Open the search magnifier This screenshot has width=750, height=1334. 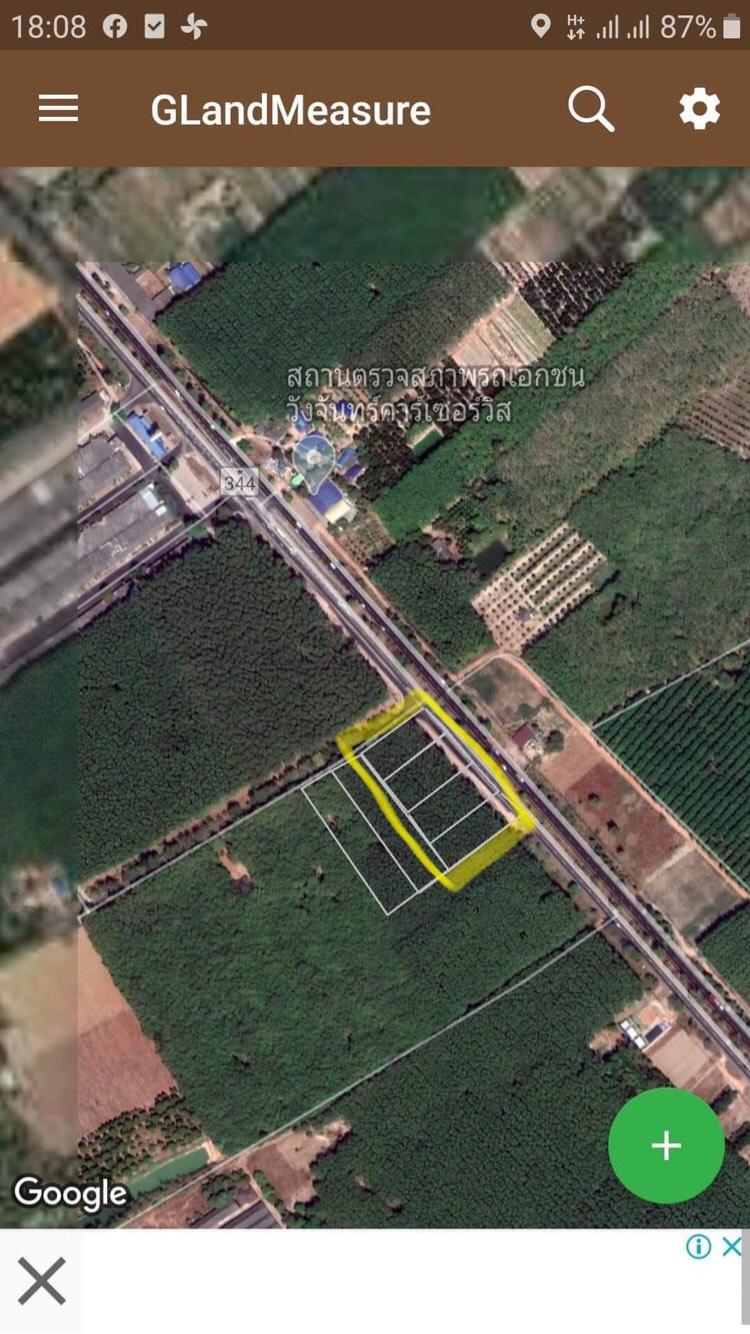click(591, 109)
